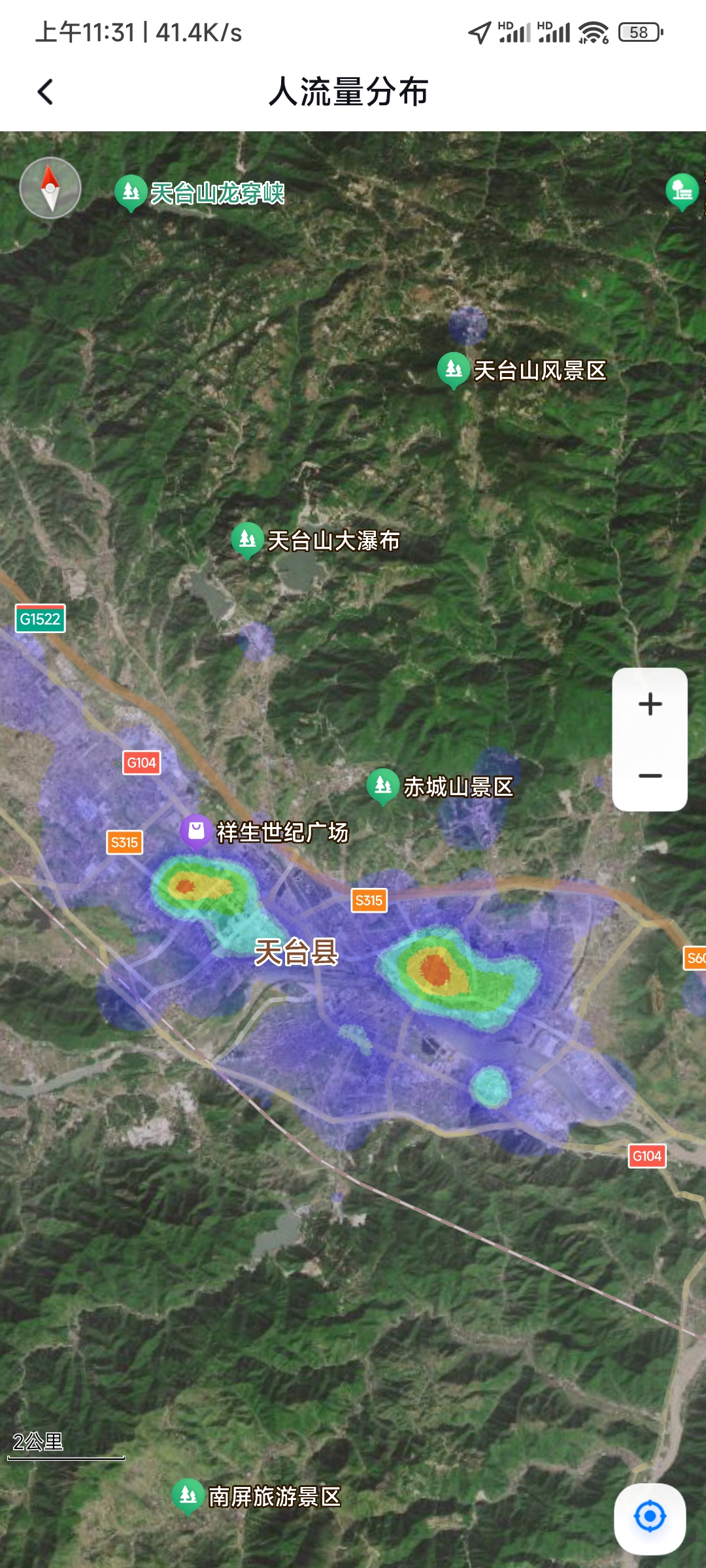Zoom in on the map

point(650,704)
